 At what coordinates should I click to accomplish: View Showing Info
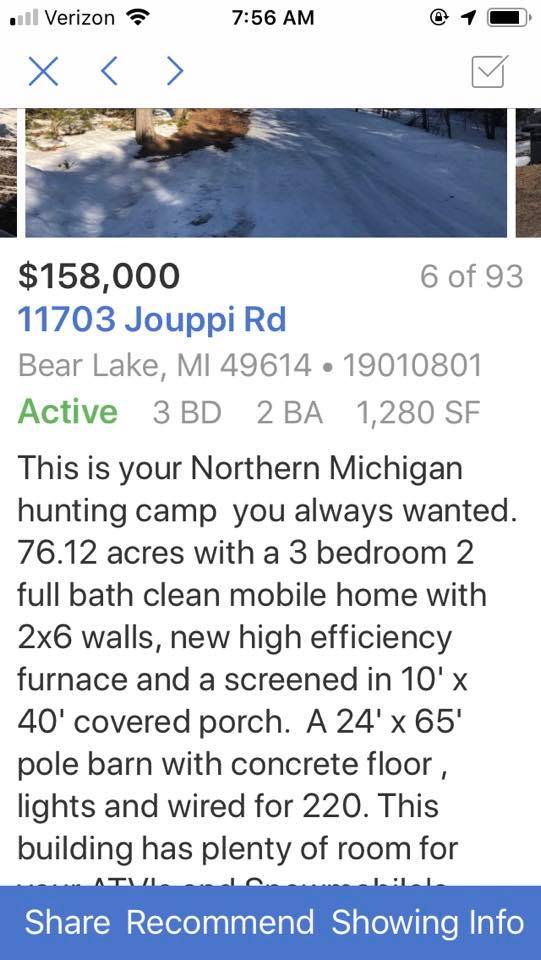point(428,923)
